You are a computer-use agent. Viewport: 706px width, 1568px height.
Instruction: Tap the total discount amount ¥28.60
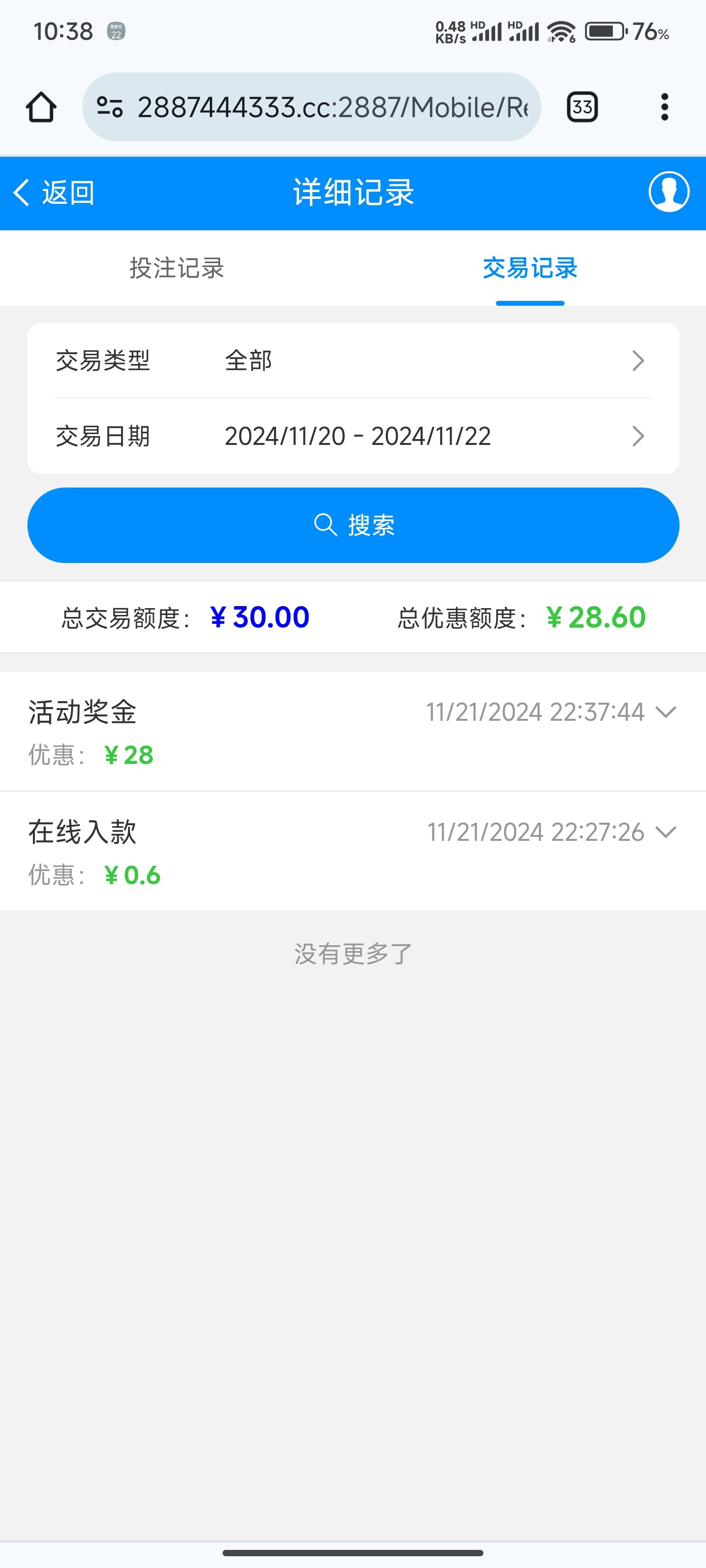[x=595, y=616]
